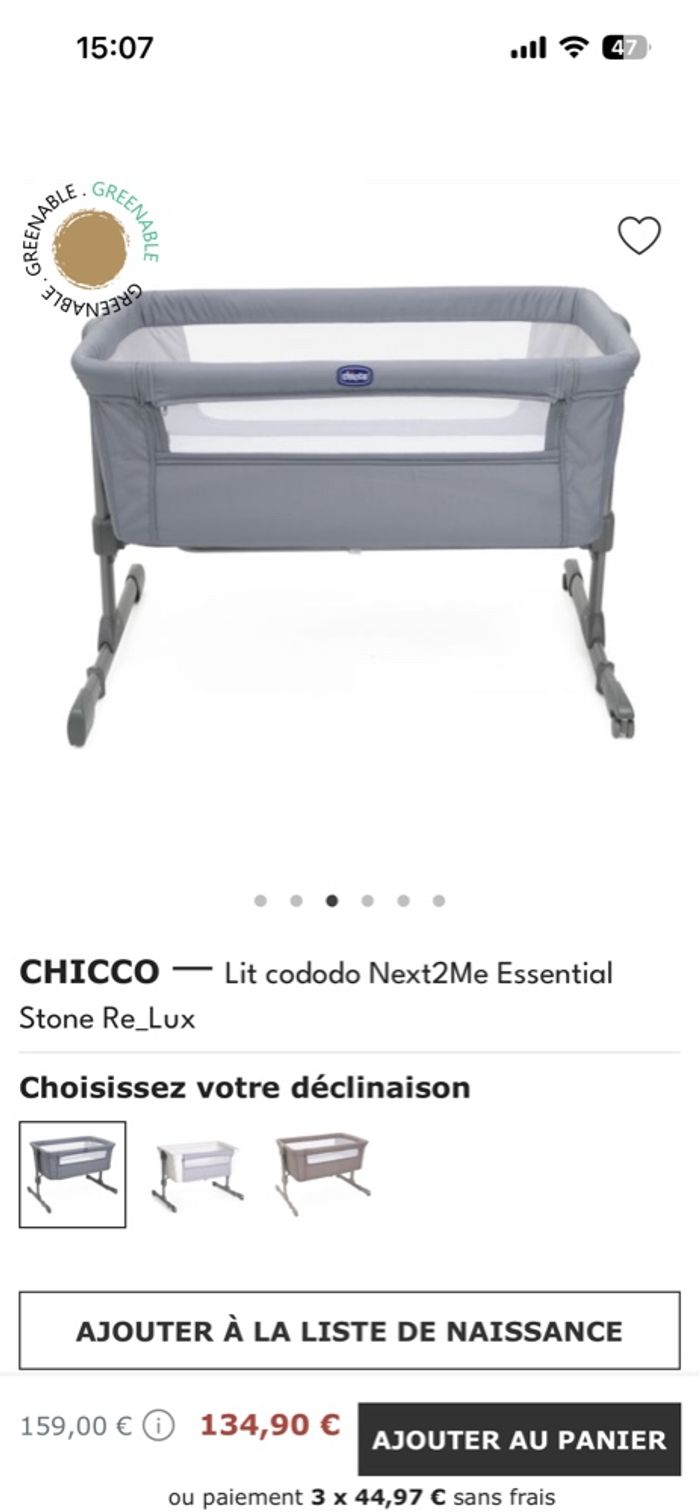Image resolution: width=700 pixels, height=1512 pixels.
Task: Open the main Chicco crib product image
Action: click(x=352, y=510)
